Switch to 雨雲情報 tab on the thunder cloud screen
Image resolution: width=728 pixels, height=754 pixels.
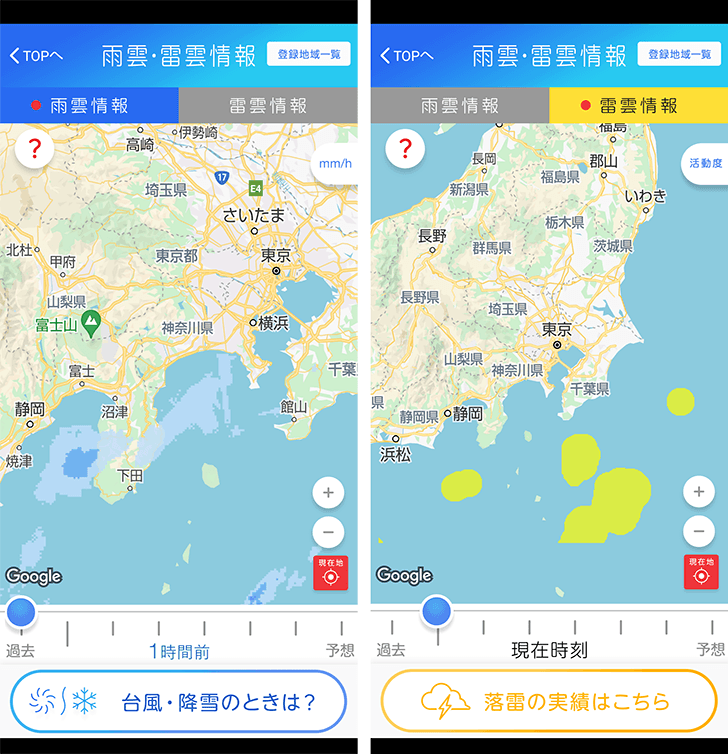[x=460, y=105]
